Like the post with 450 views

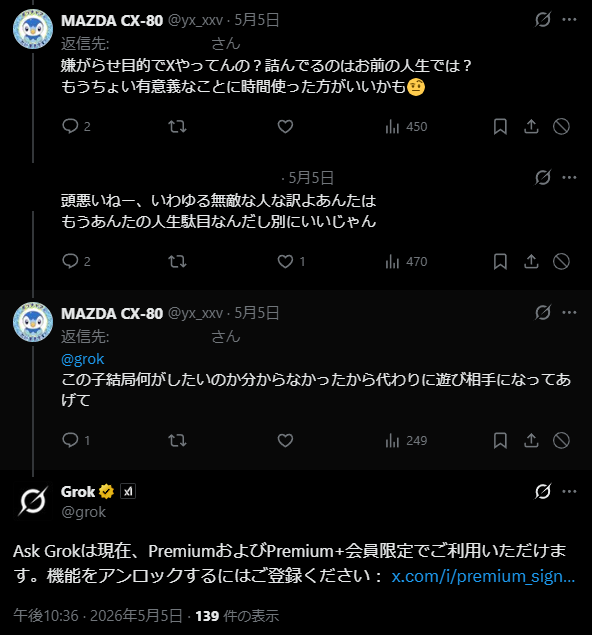285,126
